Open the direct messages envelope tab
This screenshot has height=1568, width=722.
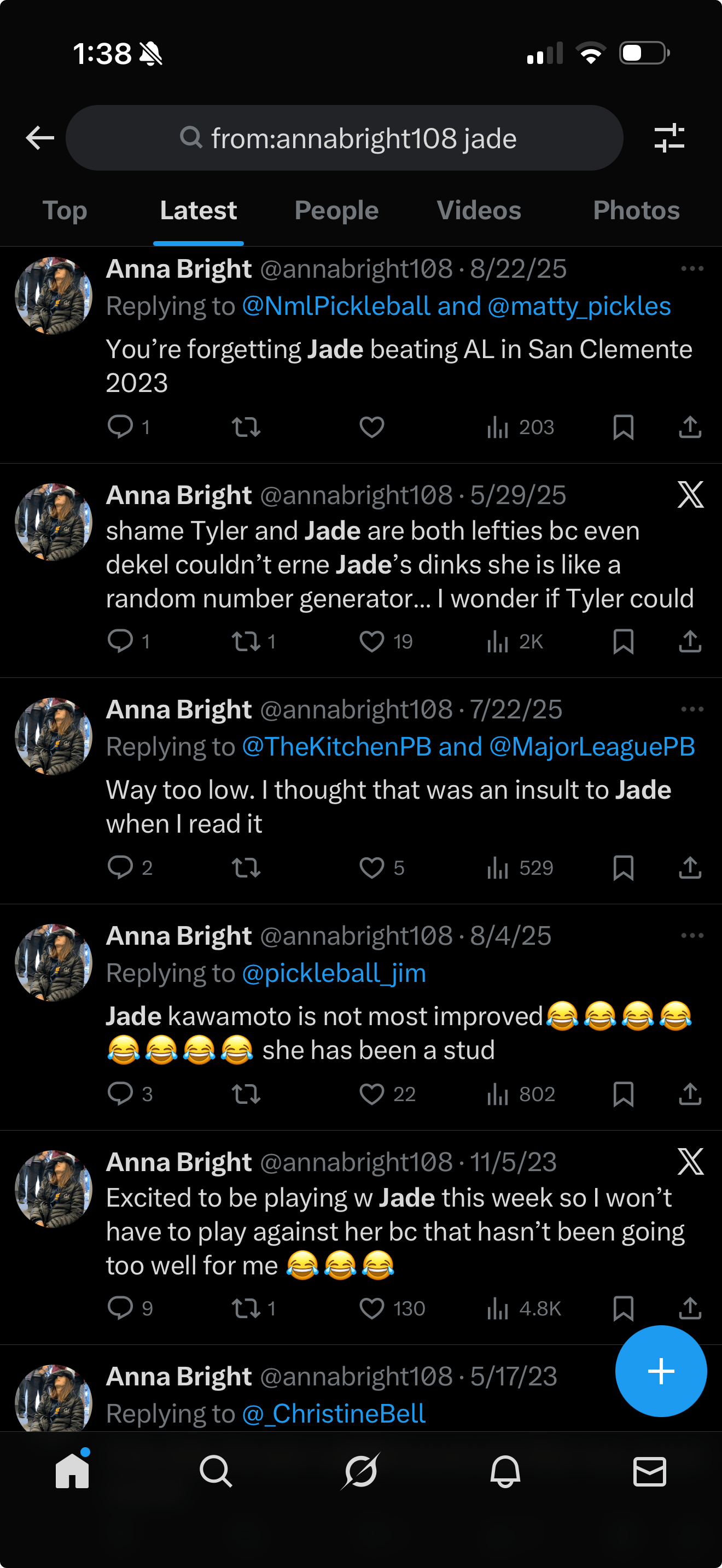pos(650,1472)
